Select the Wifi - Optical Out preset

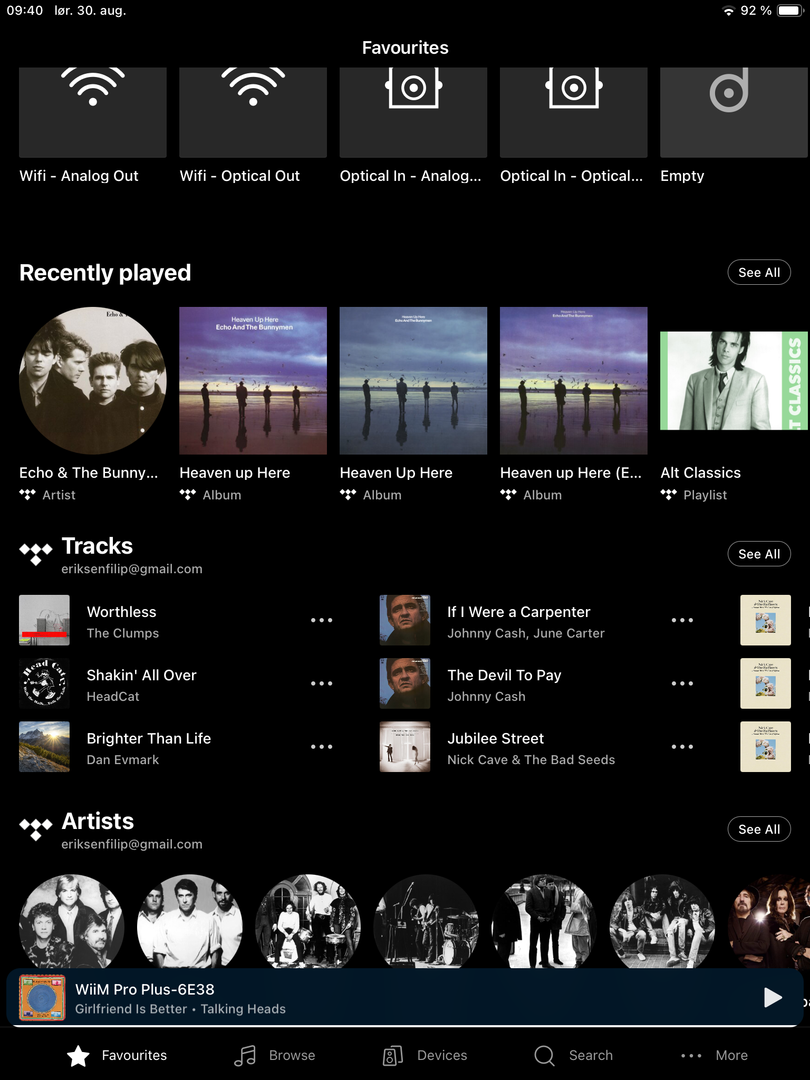coord(253,112)
